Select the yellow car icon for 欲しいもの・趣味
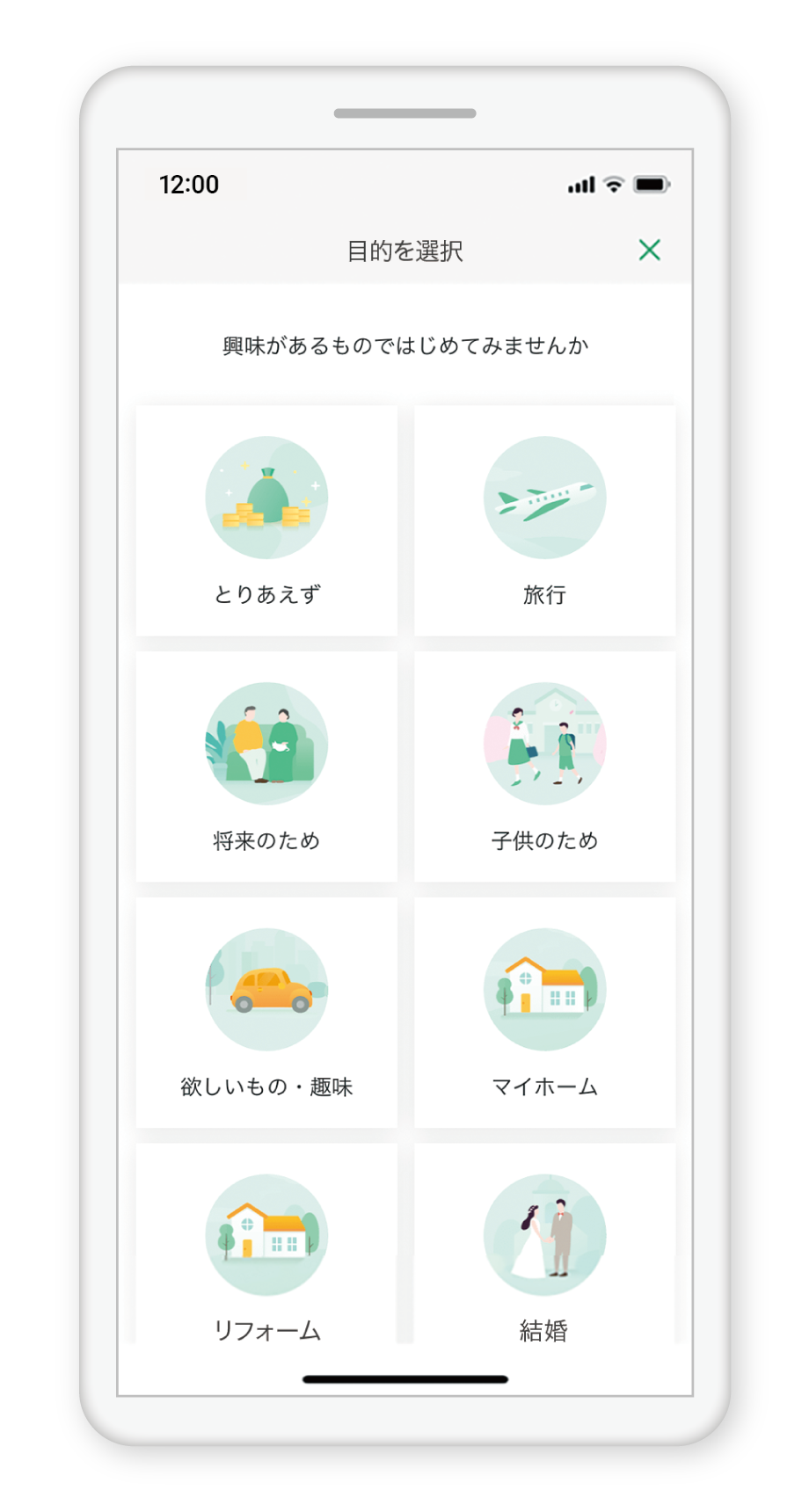The image size is (809, 1512). tap(266, 990)
